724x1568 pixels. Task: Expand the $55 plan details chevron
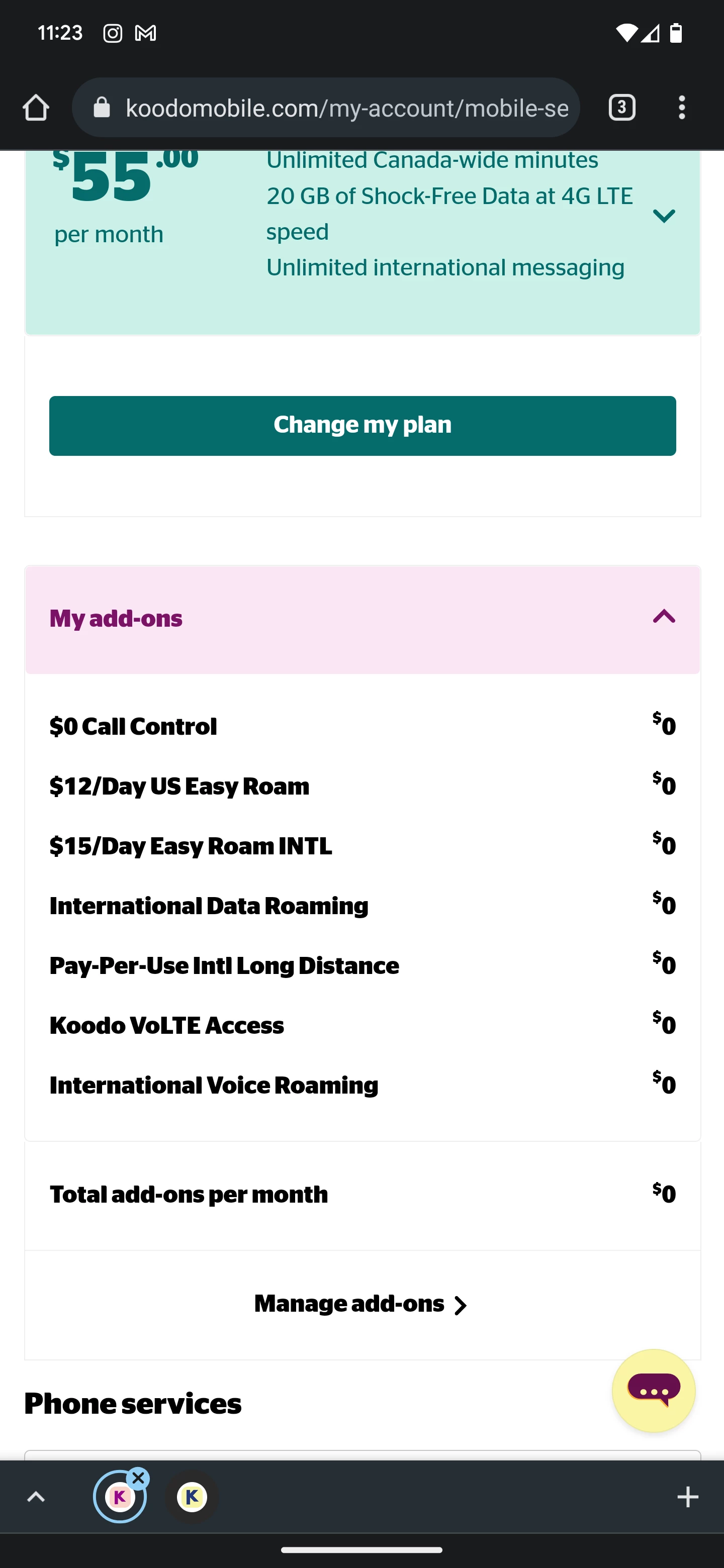pos(664,216)
